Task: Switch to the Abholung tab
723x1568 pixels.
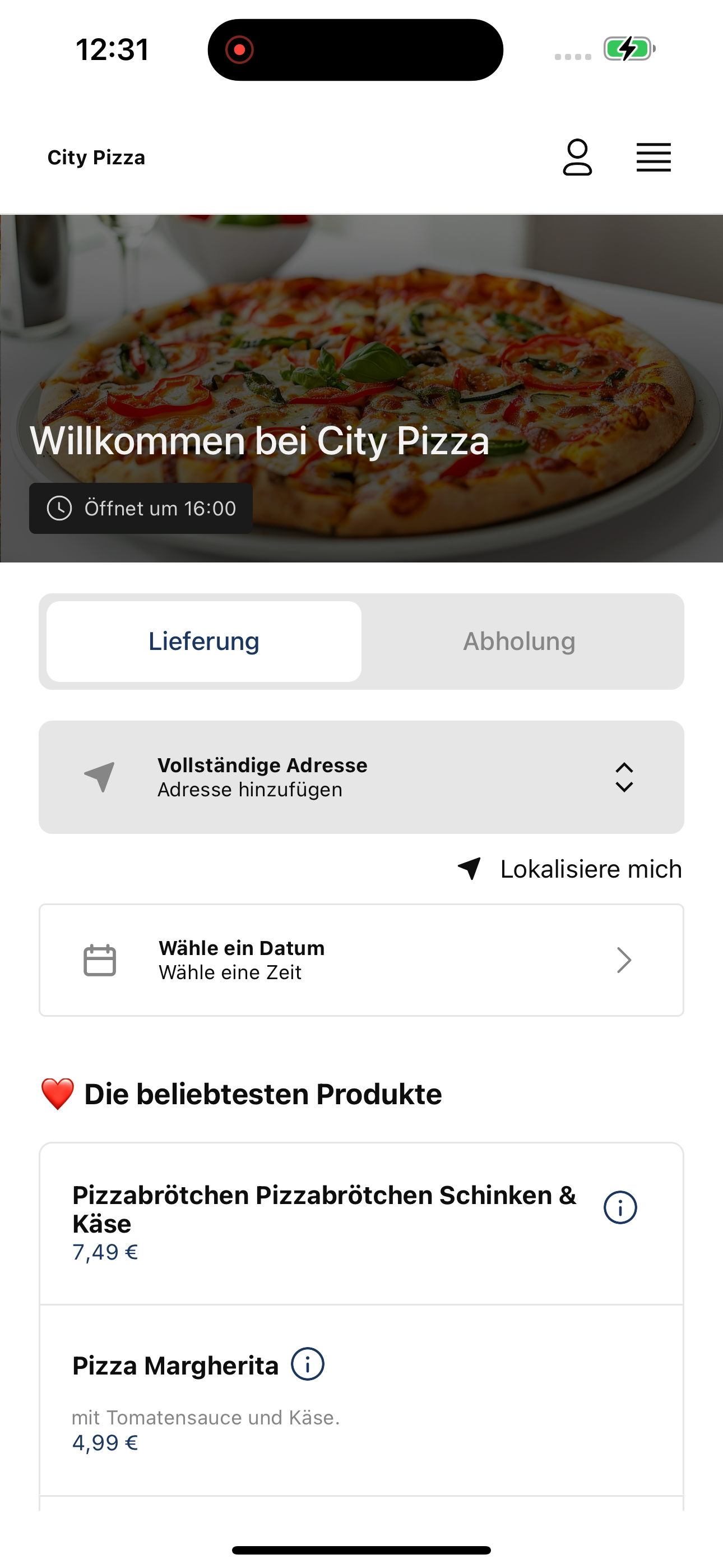Action: click(x=519, y=642)
